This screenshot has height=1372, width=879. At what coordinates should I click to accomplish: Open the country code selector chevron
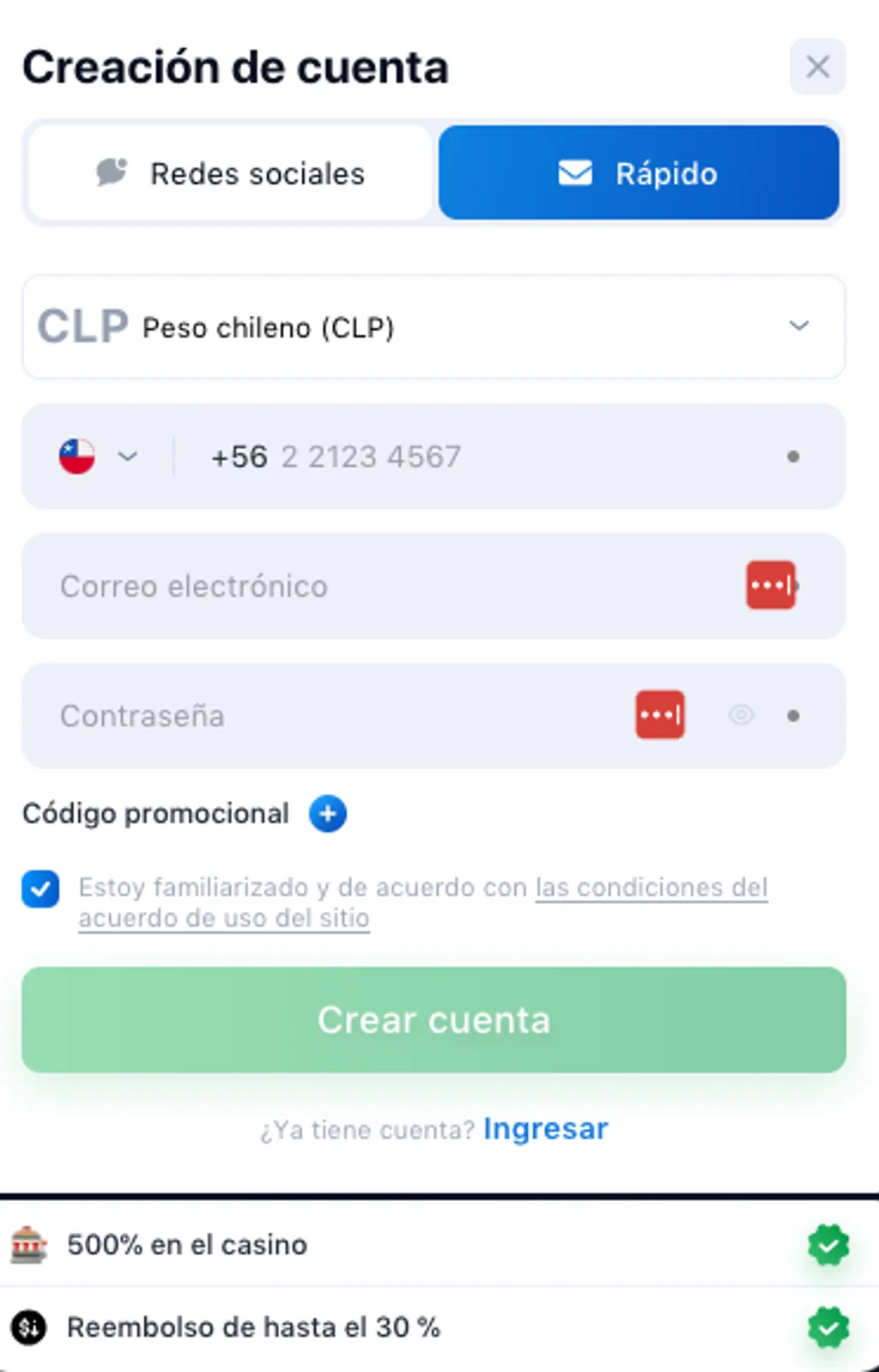(127, 457)
